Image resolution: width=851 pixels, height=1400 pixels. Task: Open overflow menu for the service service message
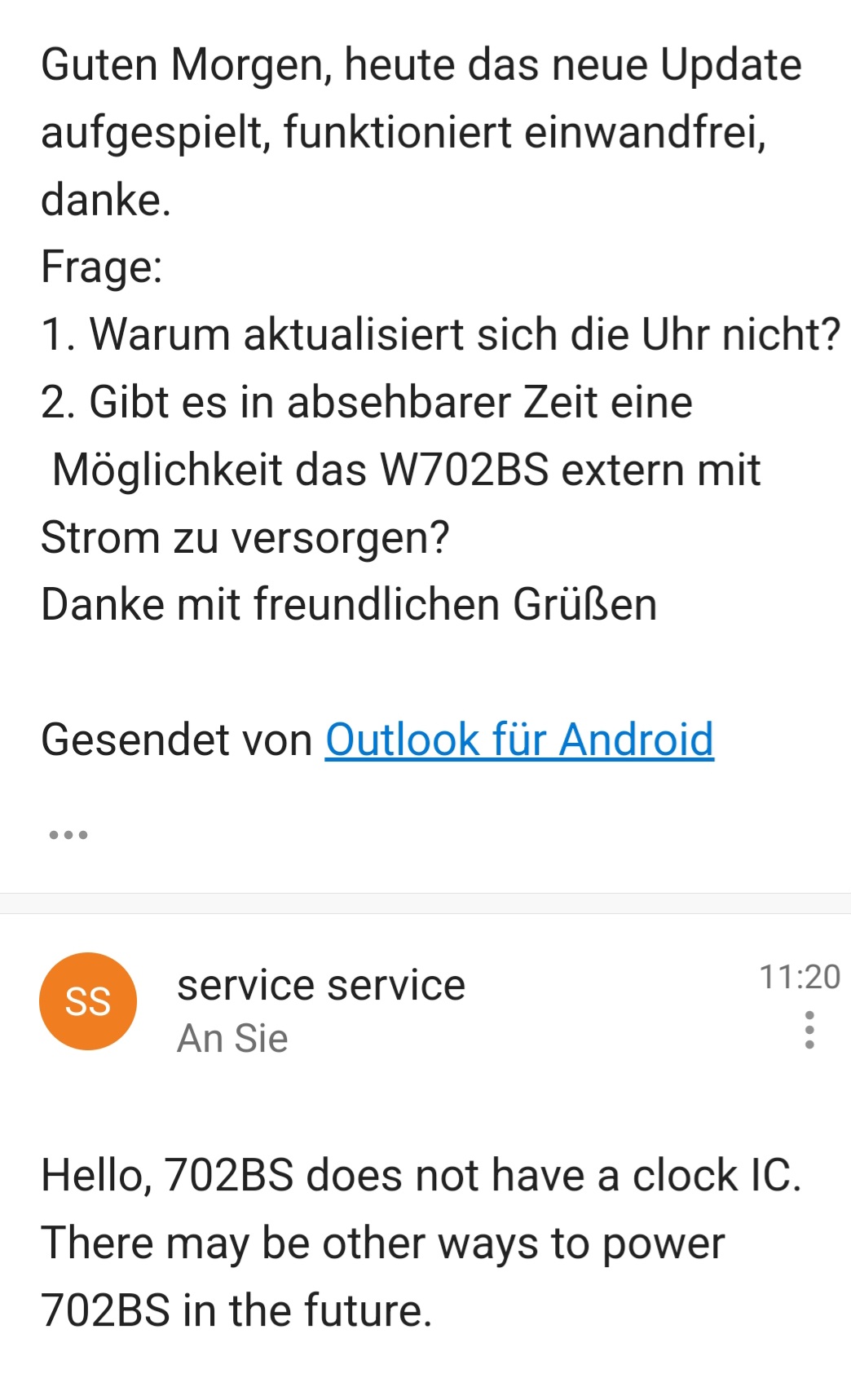[x=809, y=1030]
